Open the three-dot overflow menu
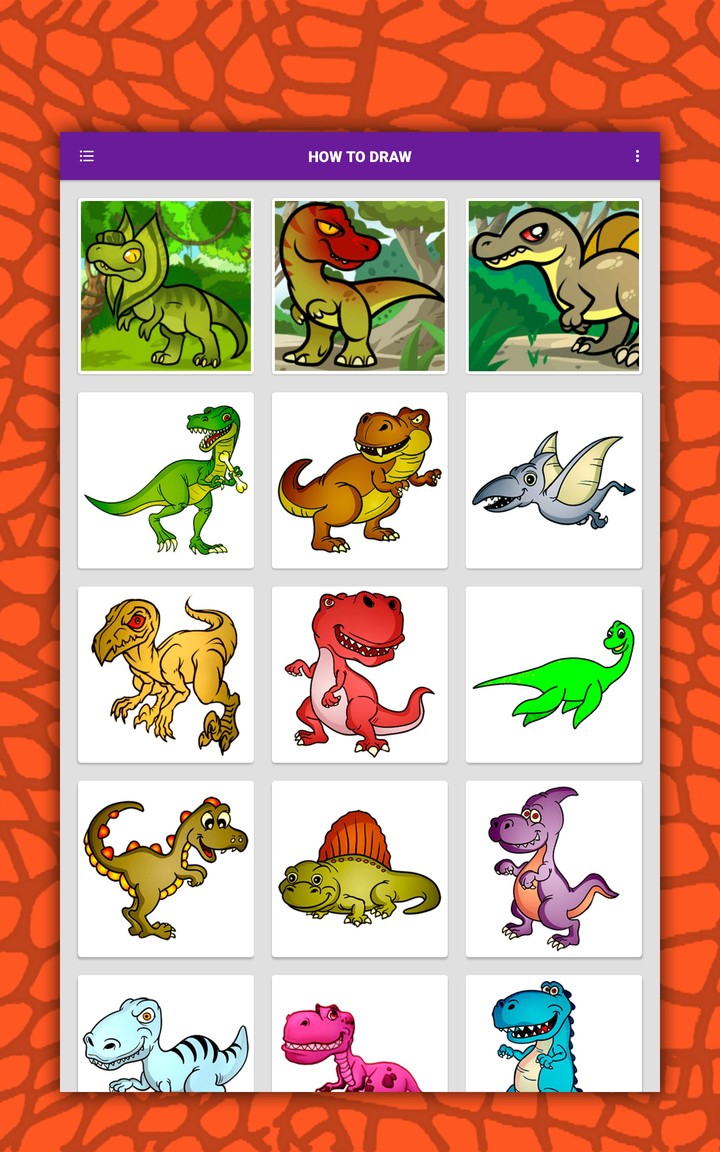This screenshot has height=1152, width=720. tap(637, 156)
